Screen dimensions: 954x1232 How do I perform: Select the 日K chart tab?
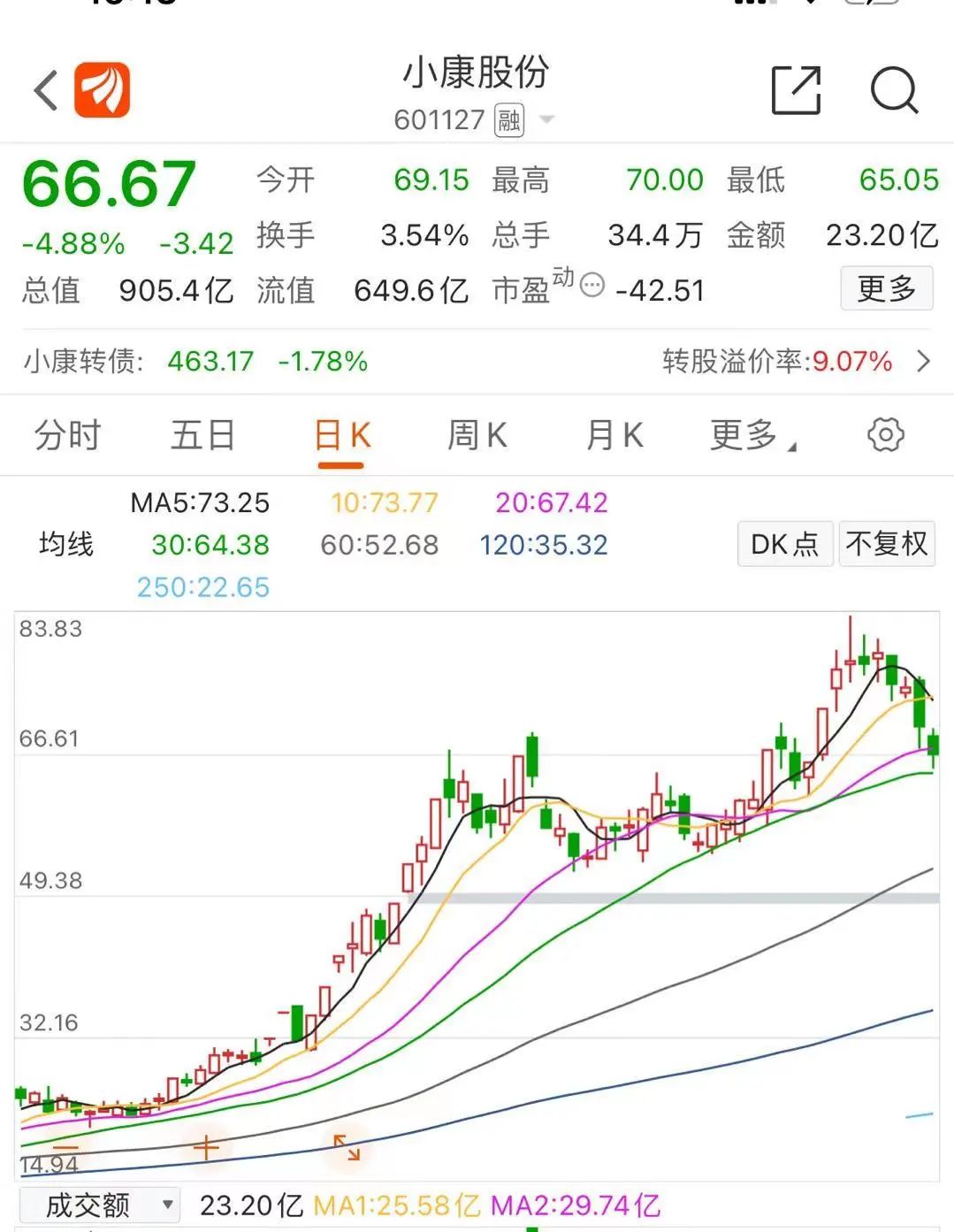341,435
